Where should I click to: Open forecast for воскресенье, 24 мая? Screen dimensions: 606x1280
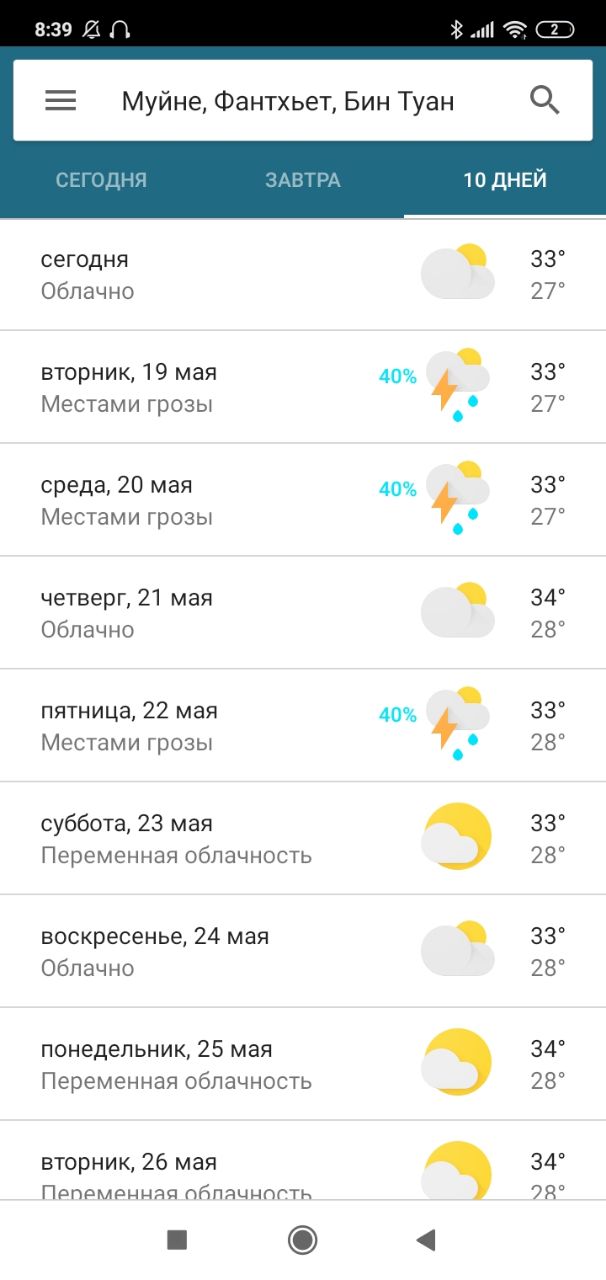point(303,952)
